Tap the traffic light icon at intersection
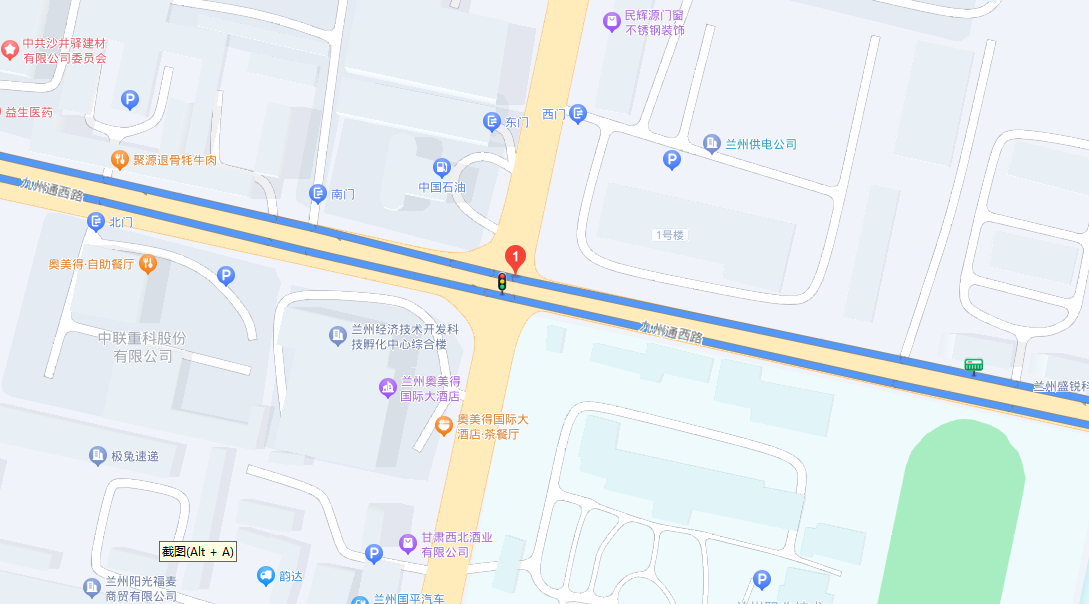 click(502, 283)
